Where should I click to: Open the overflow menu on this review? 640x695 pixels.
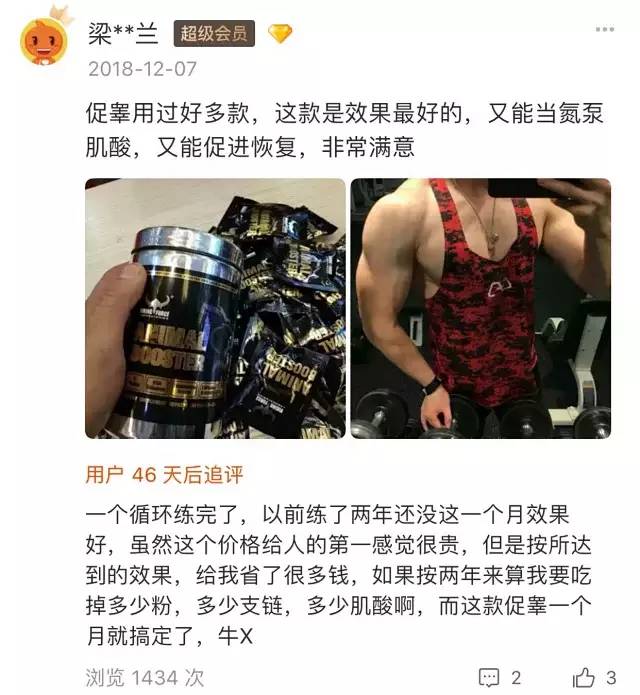point(604,30)
